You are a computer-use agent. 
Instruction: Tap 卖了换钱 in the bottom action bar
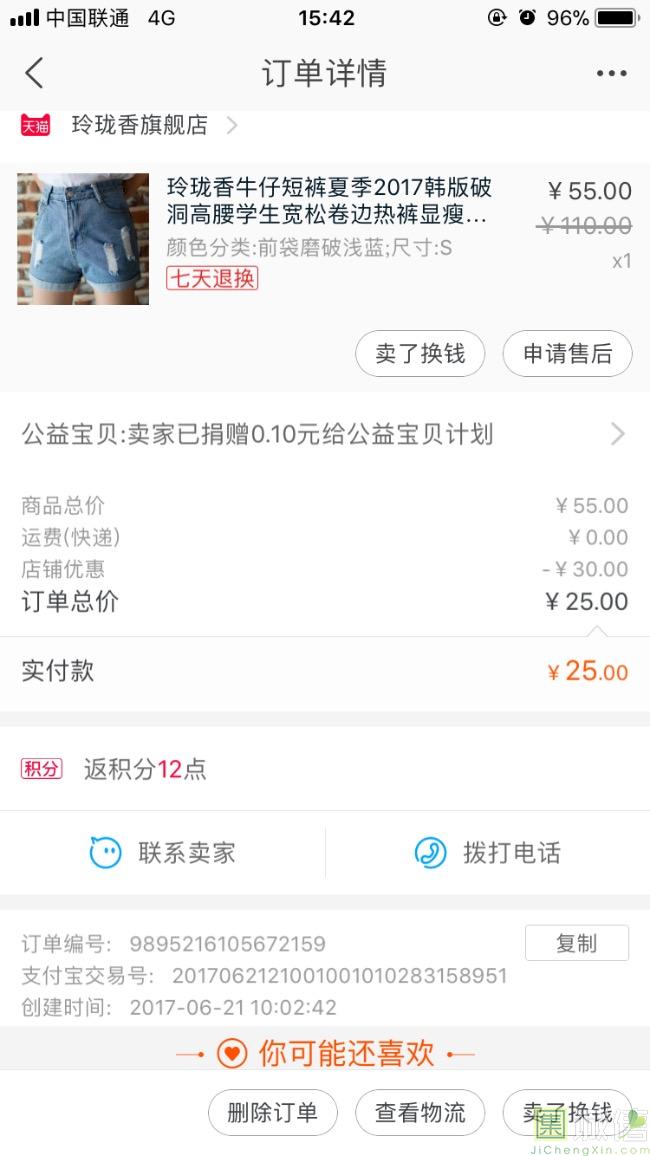click(x=567, y=1113)
